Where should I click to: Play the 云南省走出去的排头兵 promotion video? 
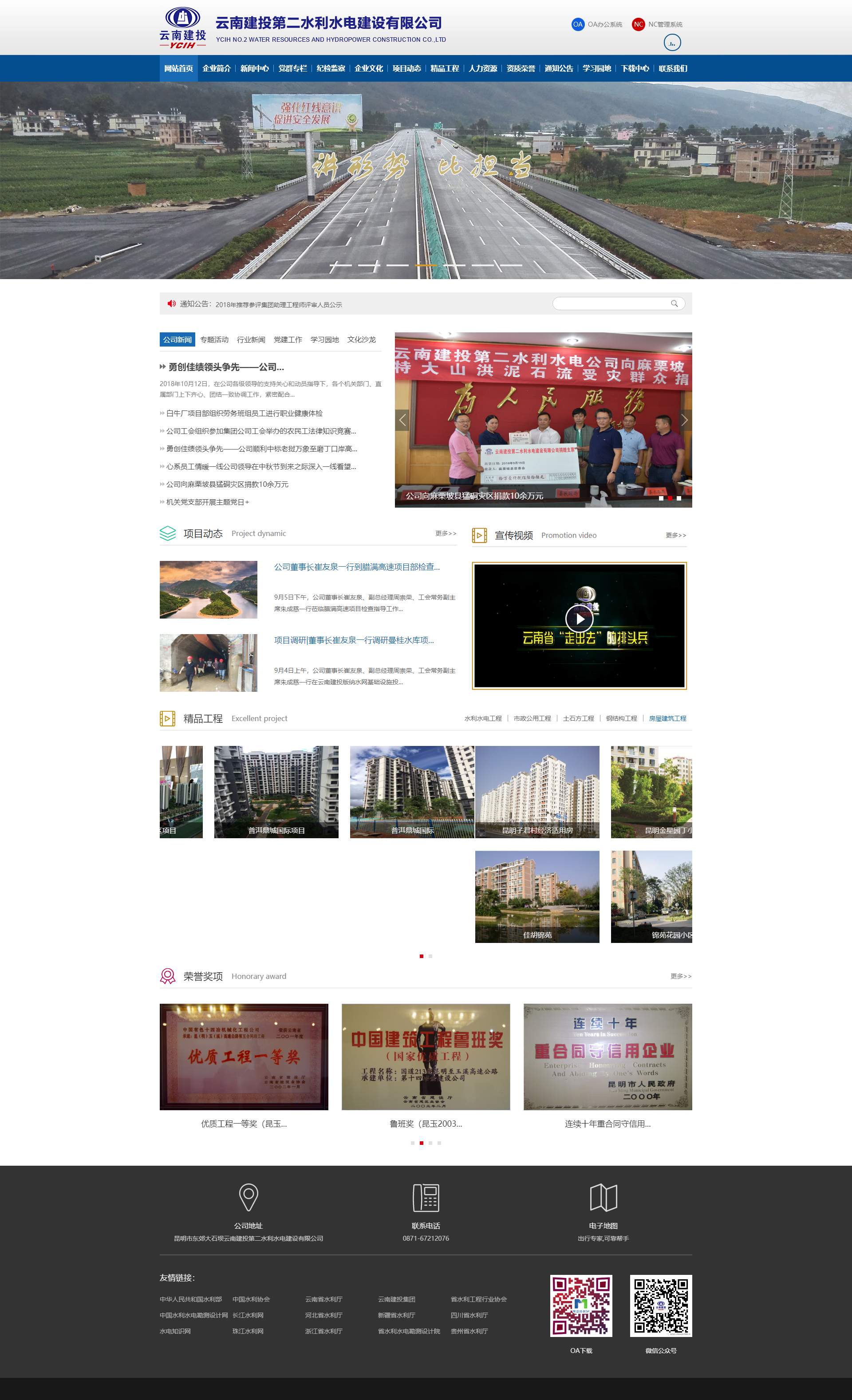coord(579,619)
